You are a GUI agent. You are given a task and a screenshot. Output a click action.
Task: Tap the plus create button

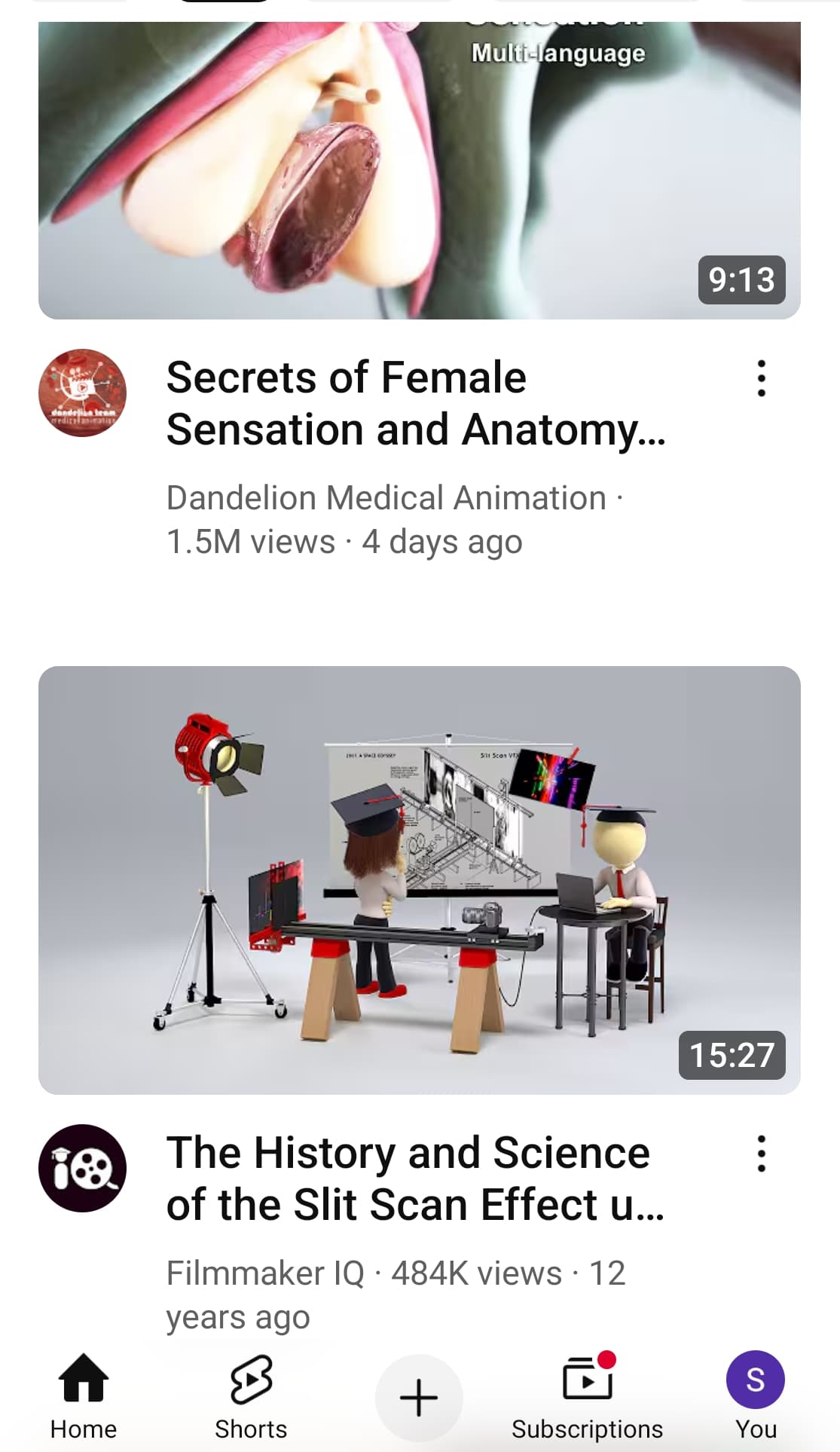coord(419,1399)
